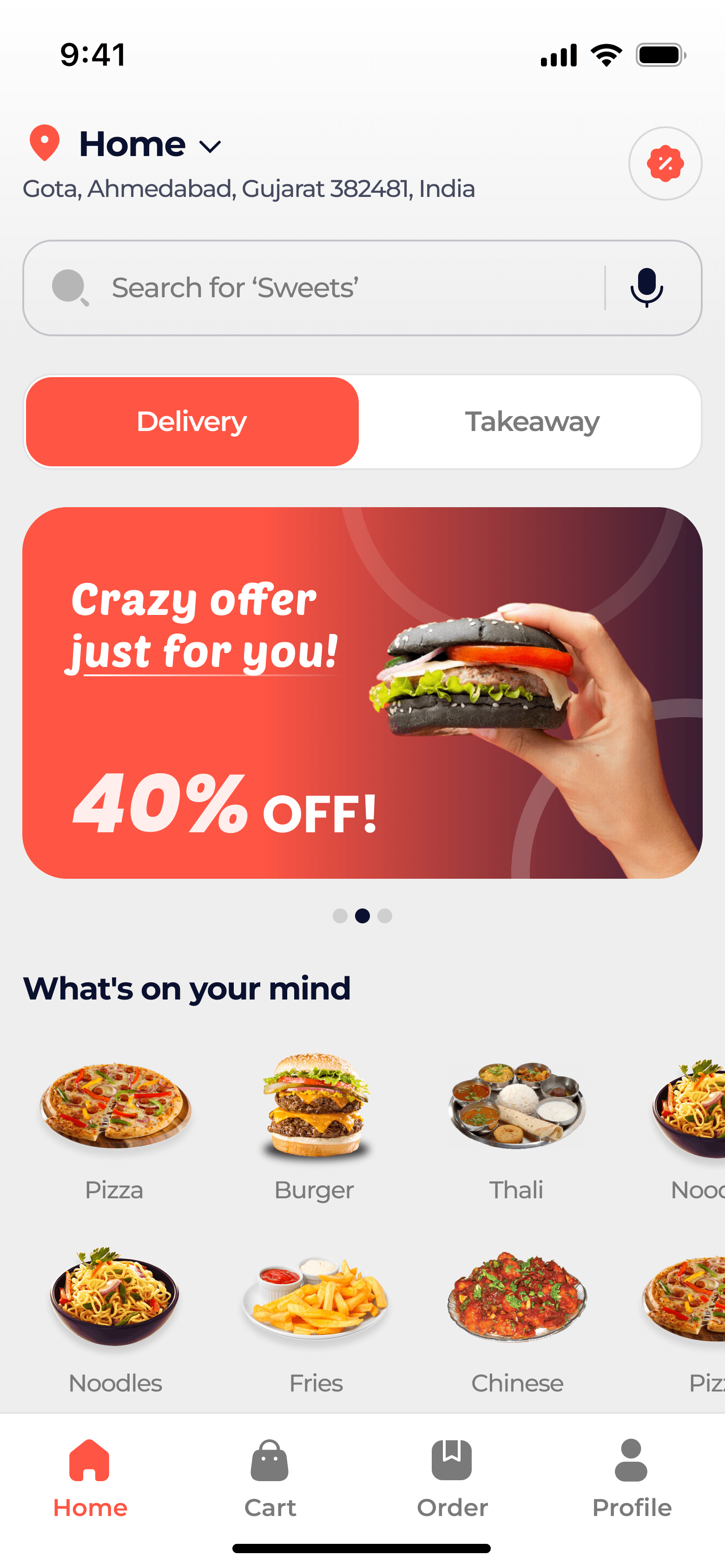Viewport: 725px width, 1568px height.
Task: View the Chinese food category
Action: [x=517, y=1320]
